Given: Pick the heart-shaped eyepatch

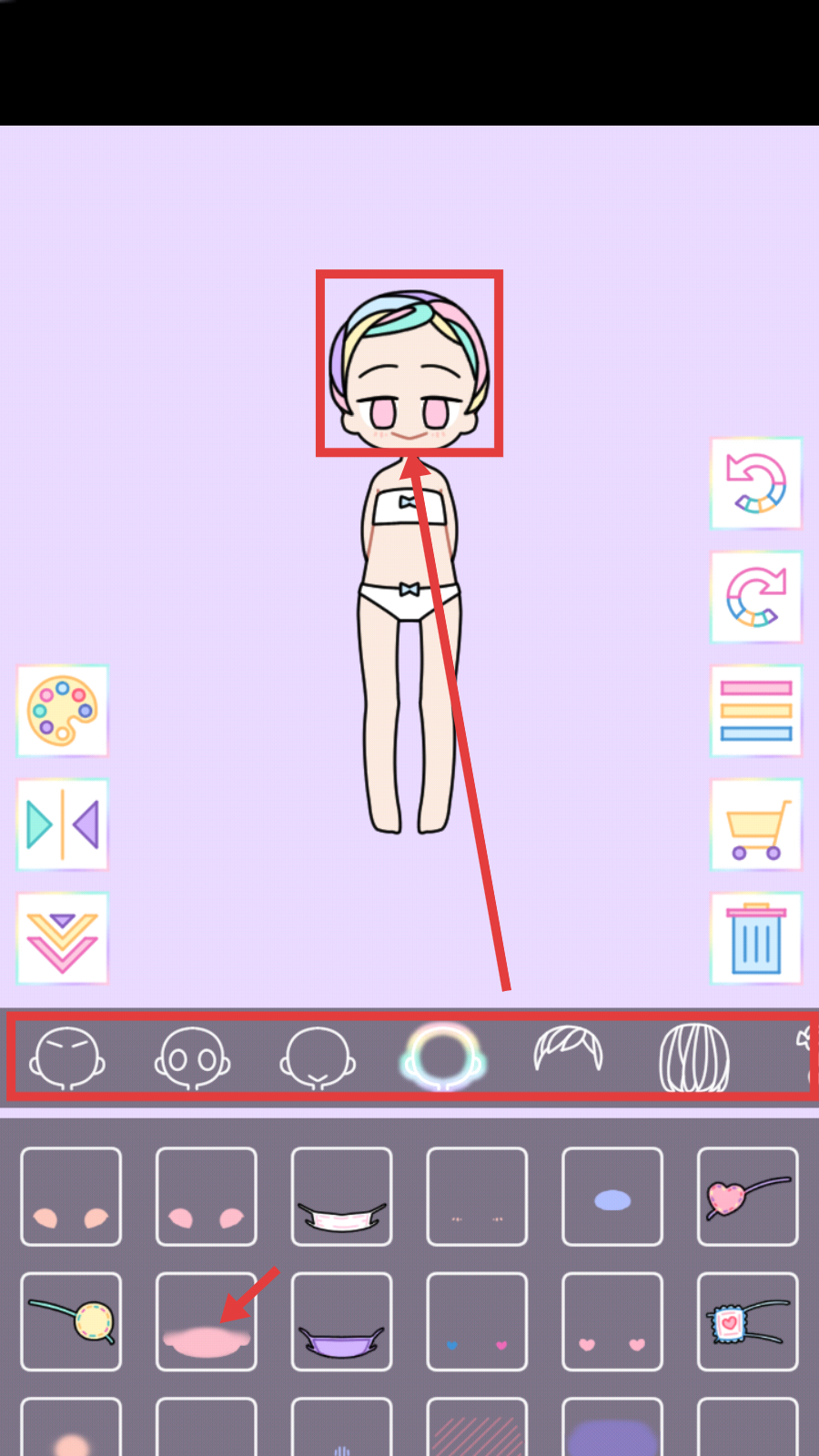Looking at the screenshot, I should 748,1197.
